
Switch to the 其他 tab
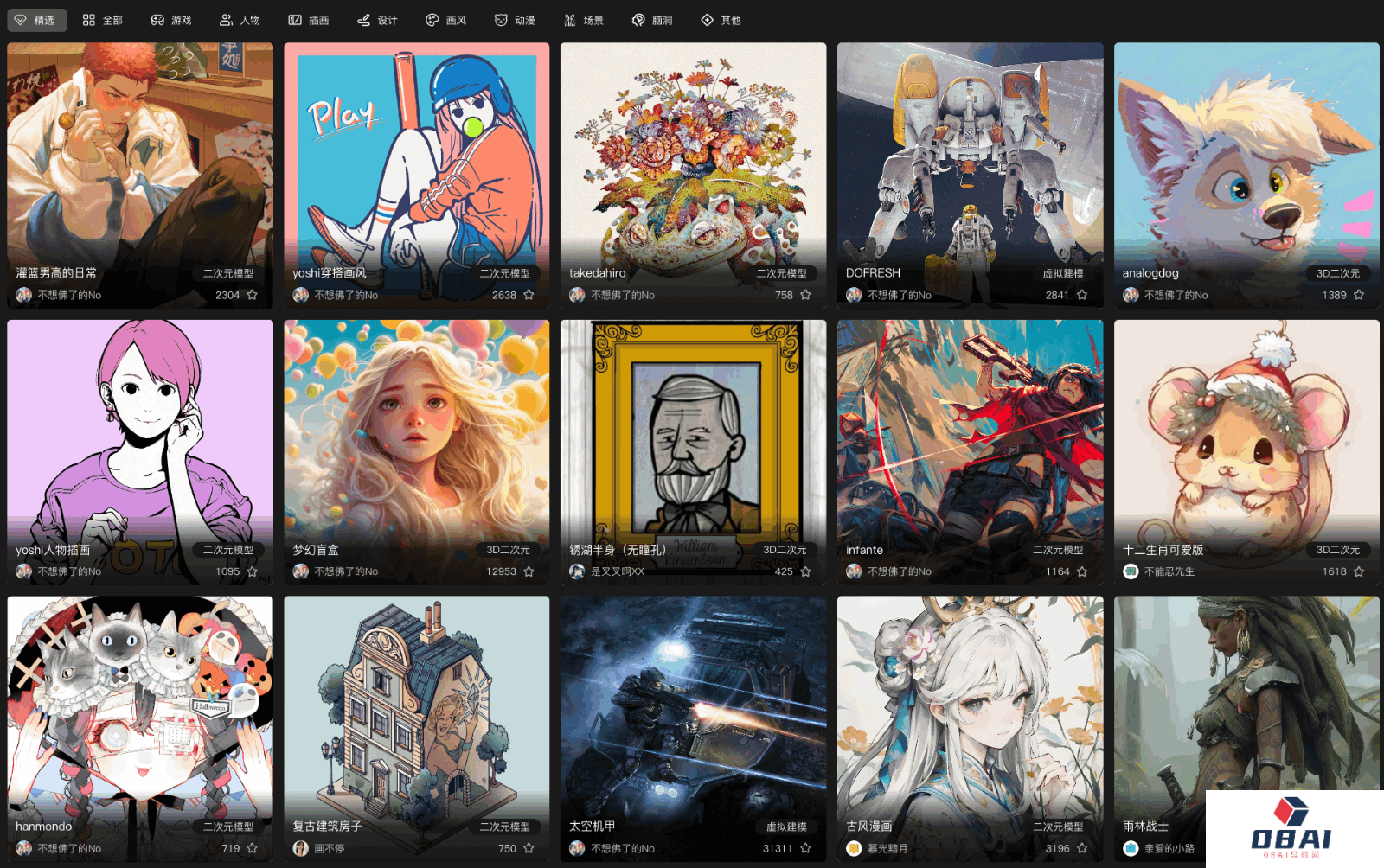coord(721,20)
